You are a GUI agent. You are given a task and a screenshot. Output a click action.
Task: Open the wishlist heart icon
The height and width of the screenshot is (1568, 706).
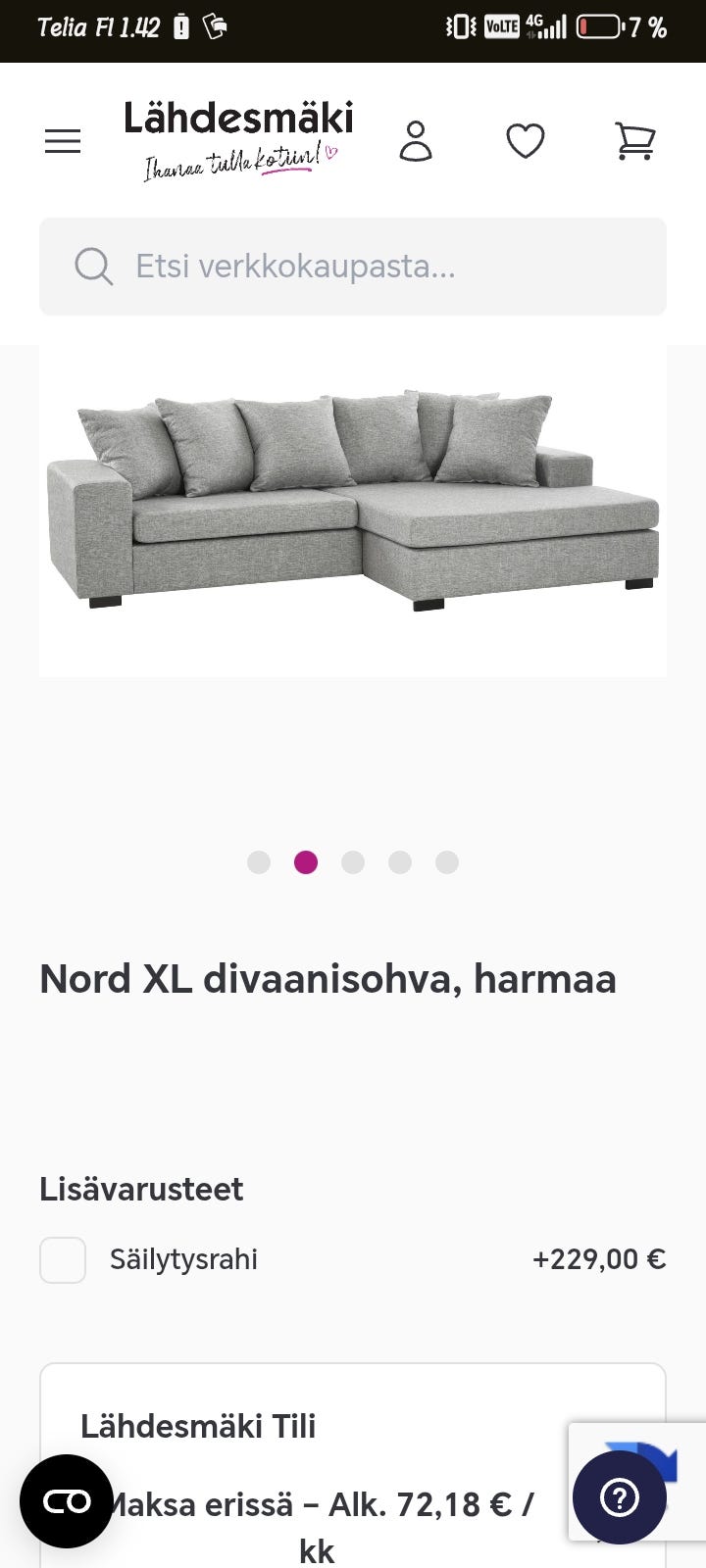point(526,141)
